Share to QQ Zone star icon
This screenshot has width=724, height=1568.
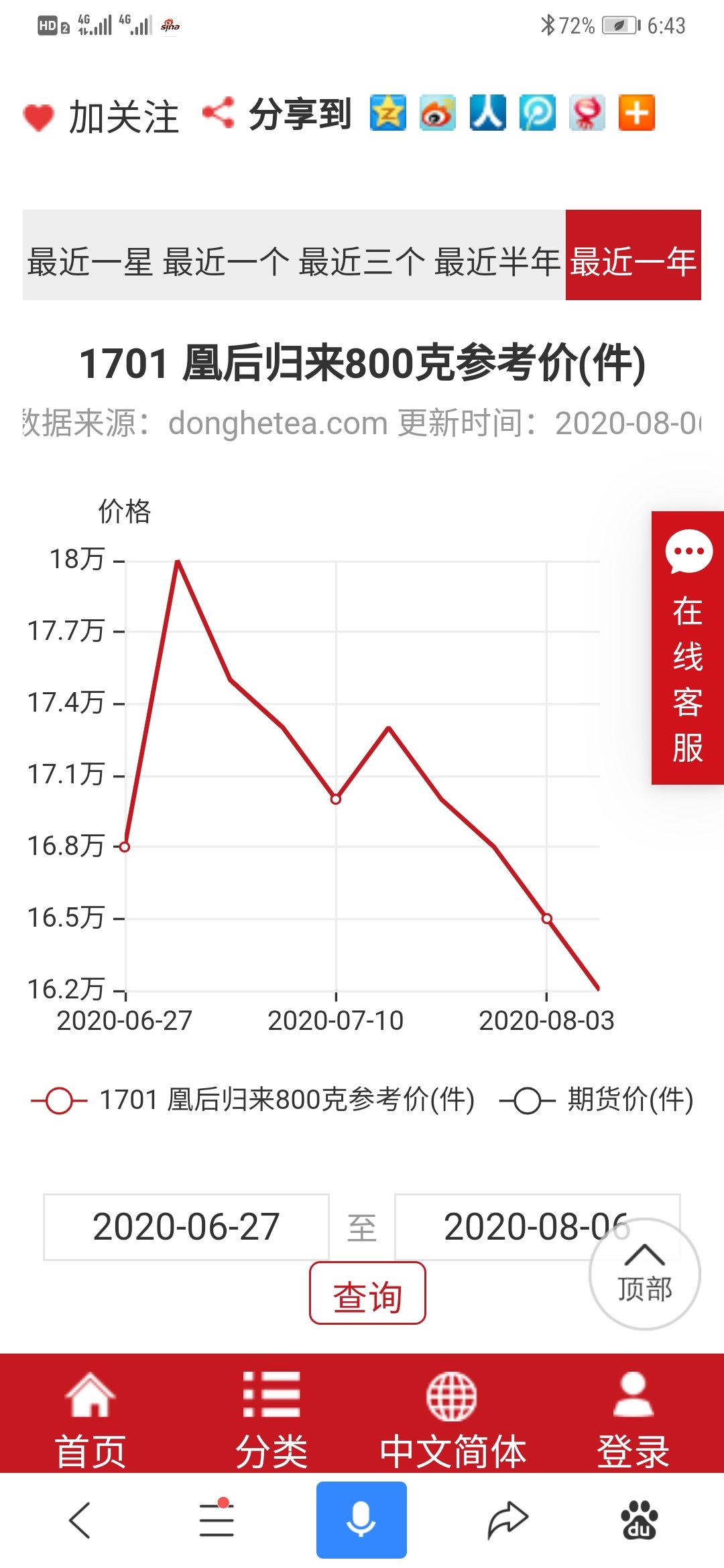(x=388, y=113)
